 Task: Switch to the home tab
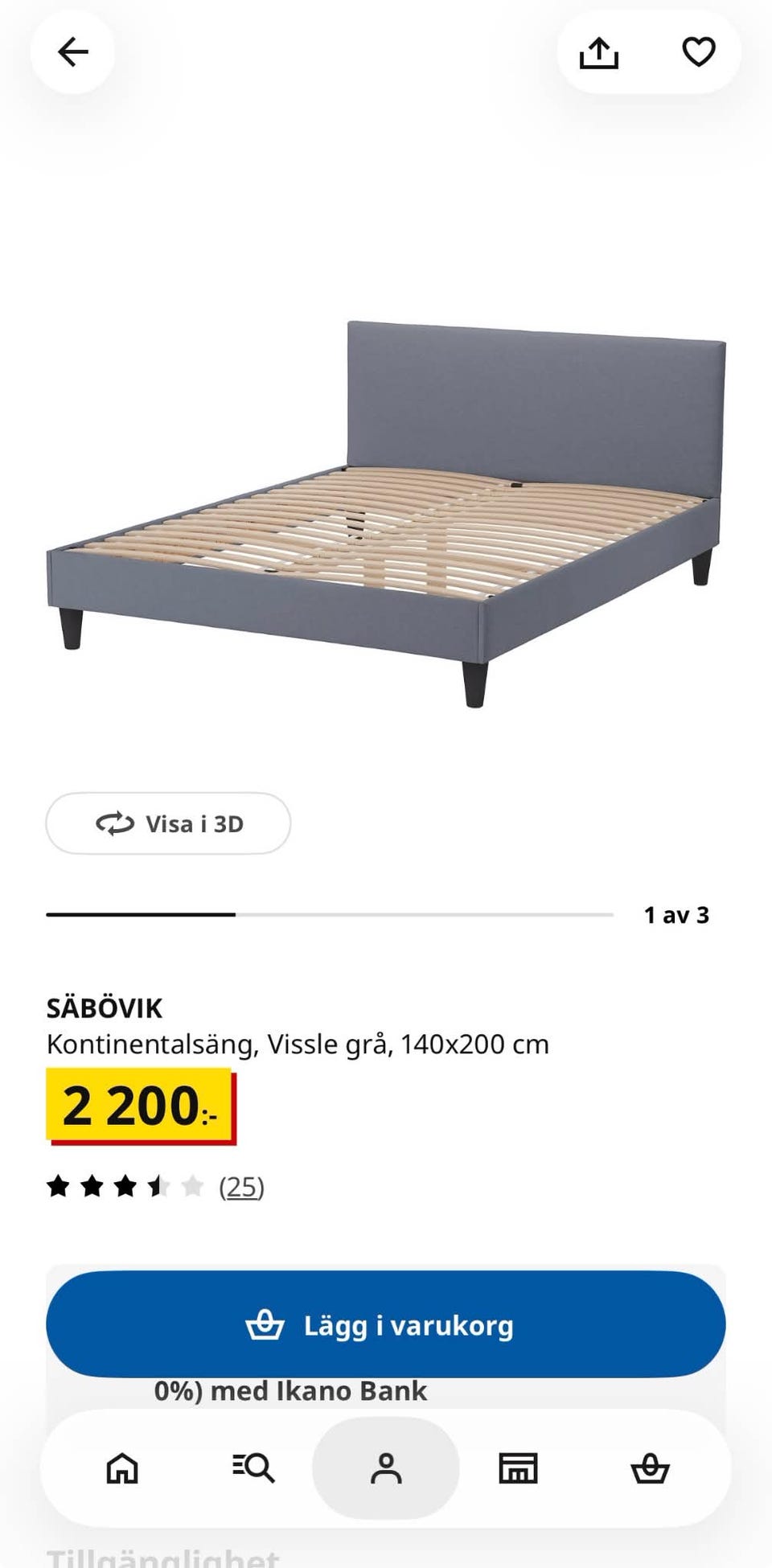(122, 1468)
